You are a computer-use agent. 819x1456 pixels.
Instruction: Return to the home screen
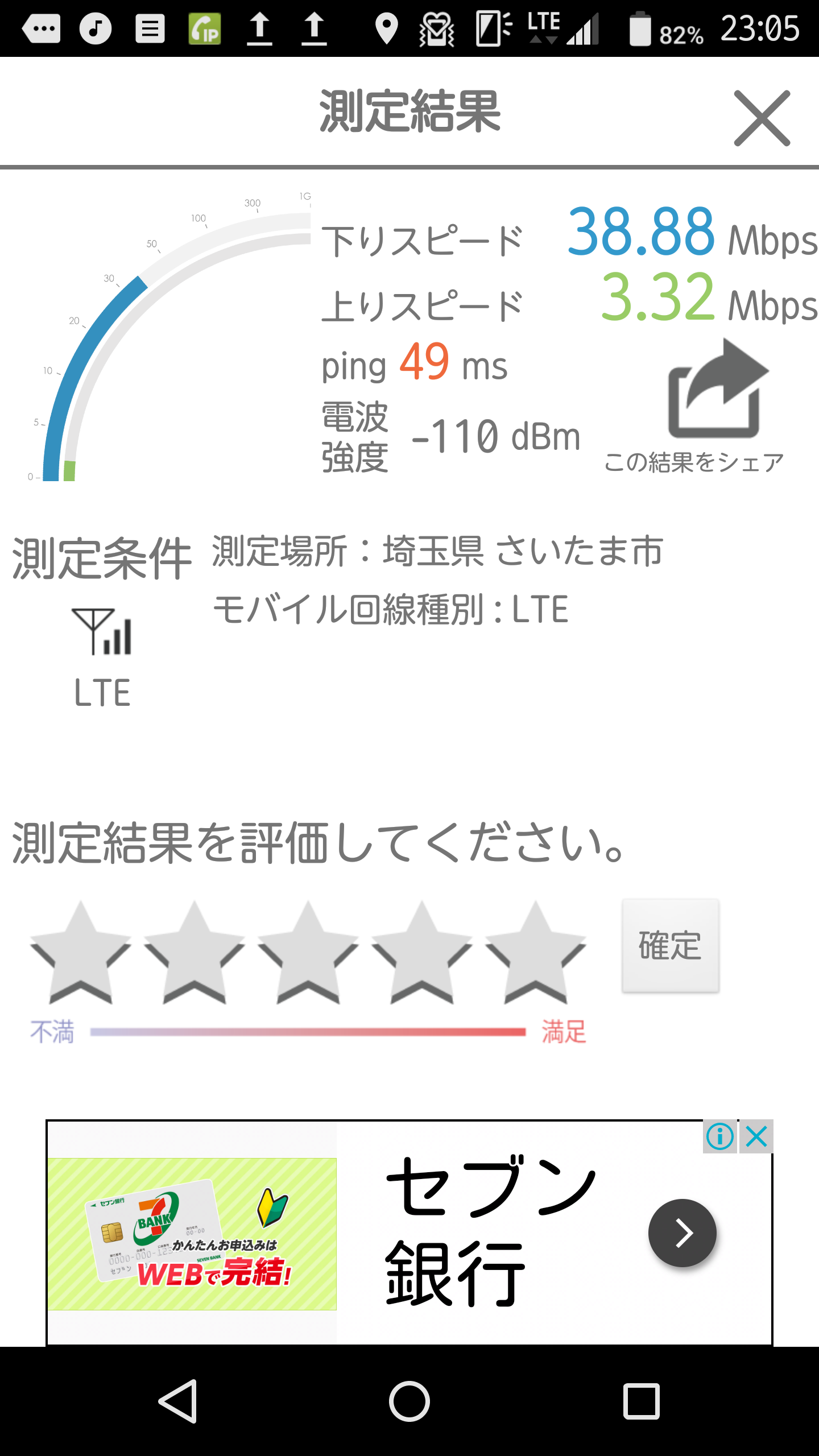[x=409, y=1401]
